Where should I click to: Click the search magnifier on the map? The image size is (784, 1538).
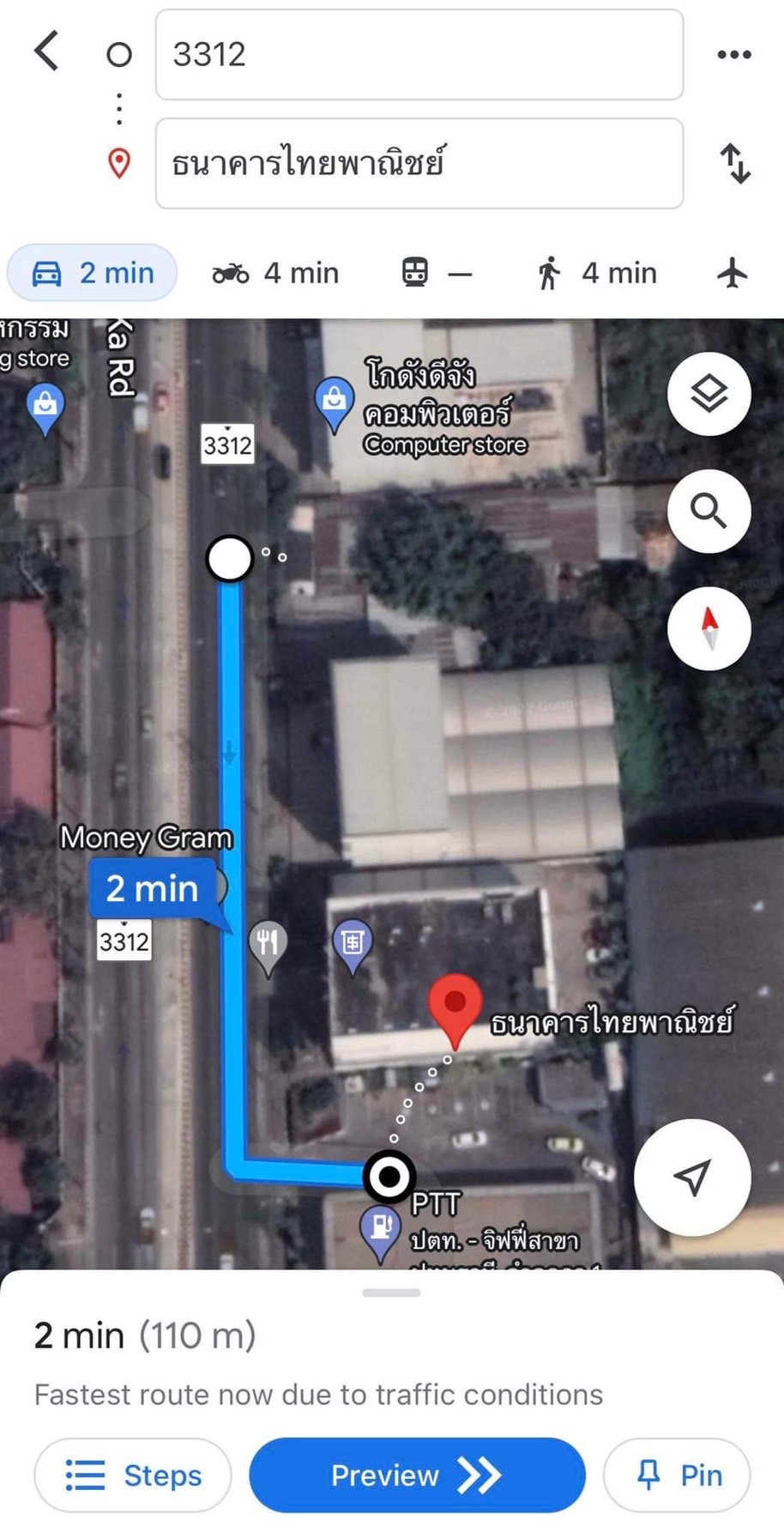click(x=709, y=511)
